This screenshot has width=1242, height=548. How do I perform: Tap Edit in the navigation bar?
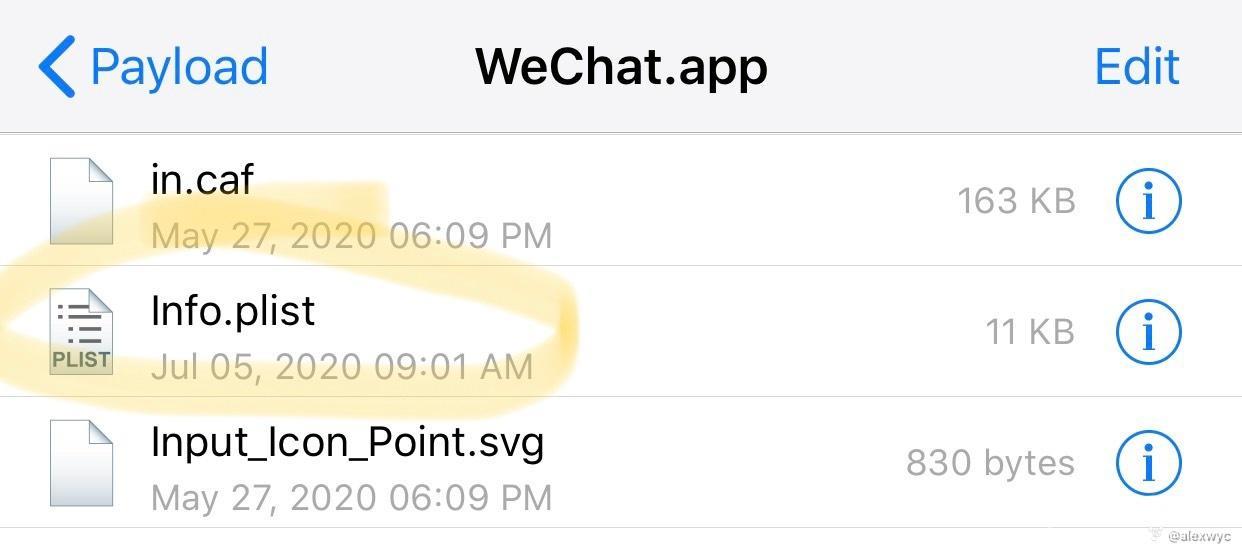pos(1137,67)
